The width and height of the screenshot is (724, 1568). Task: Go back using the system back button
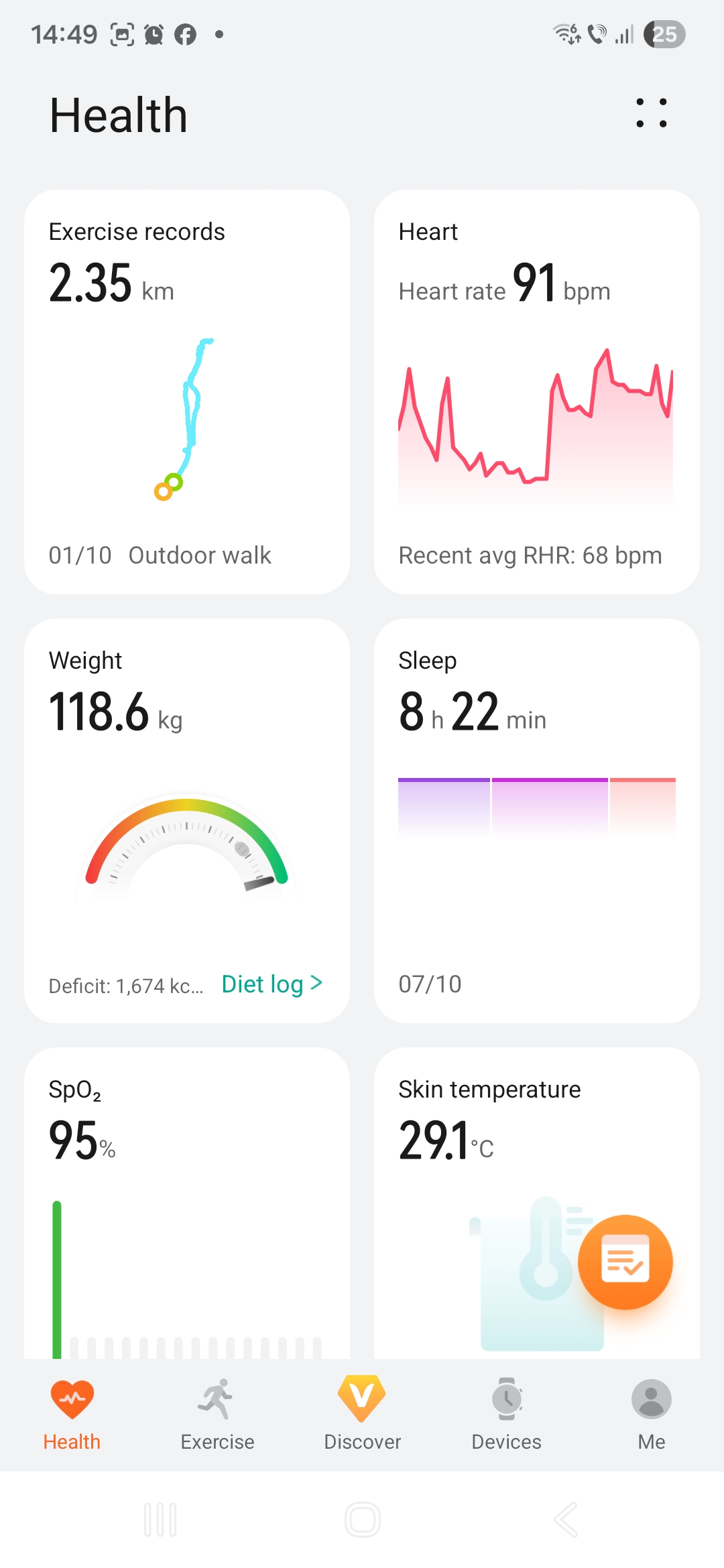[x=565, y=1520]
